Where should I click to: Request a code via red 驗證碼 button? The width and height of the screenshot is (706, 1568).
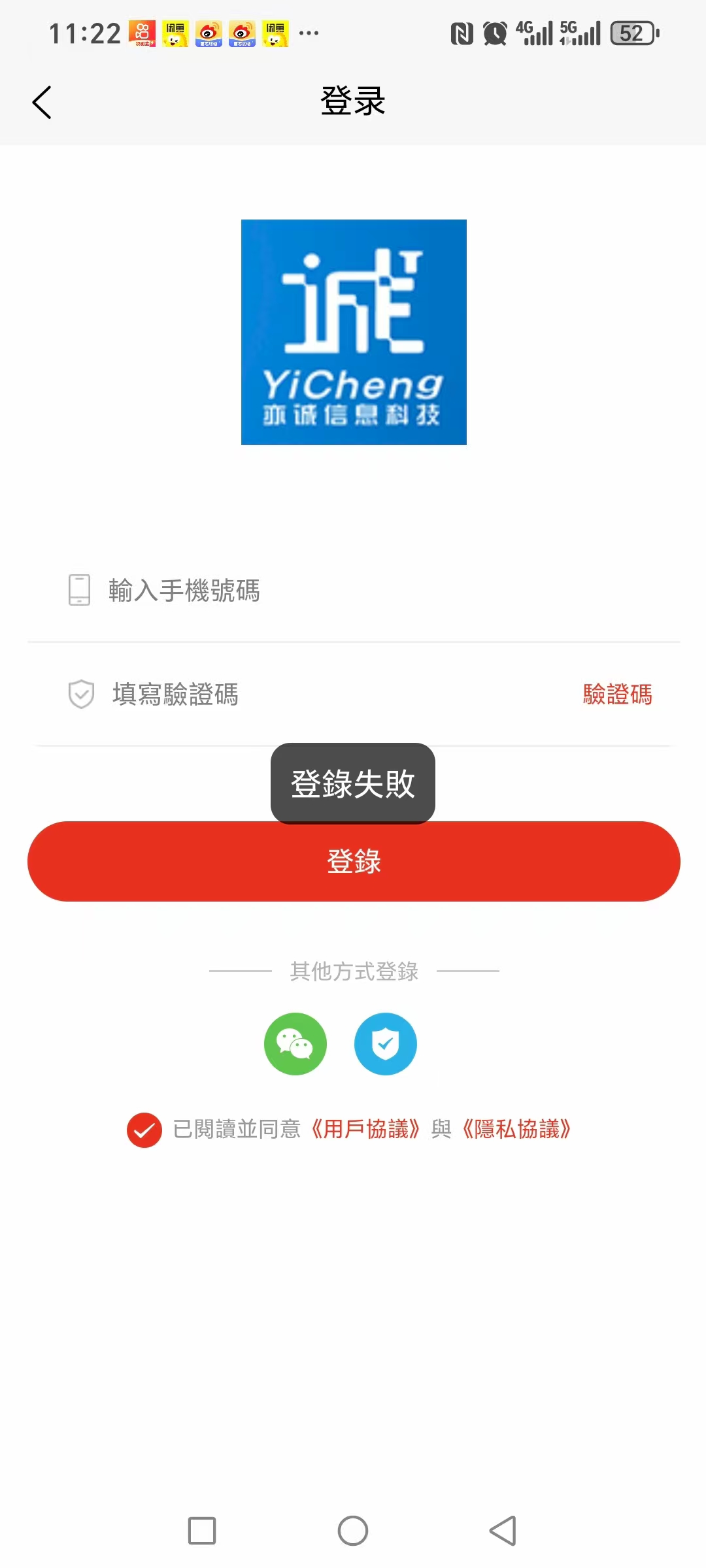pos(617,694)
